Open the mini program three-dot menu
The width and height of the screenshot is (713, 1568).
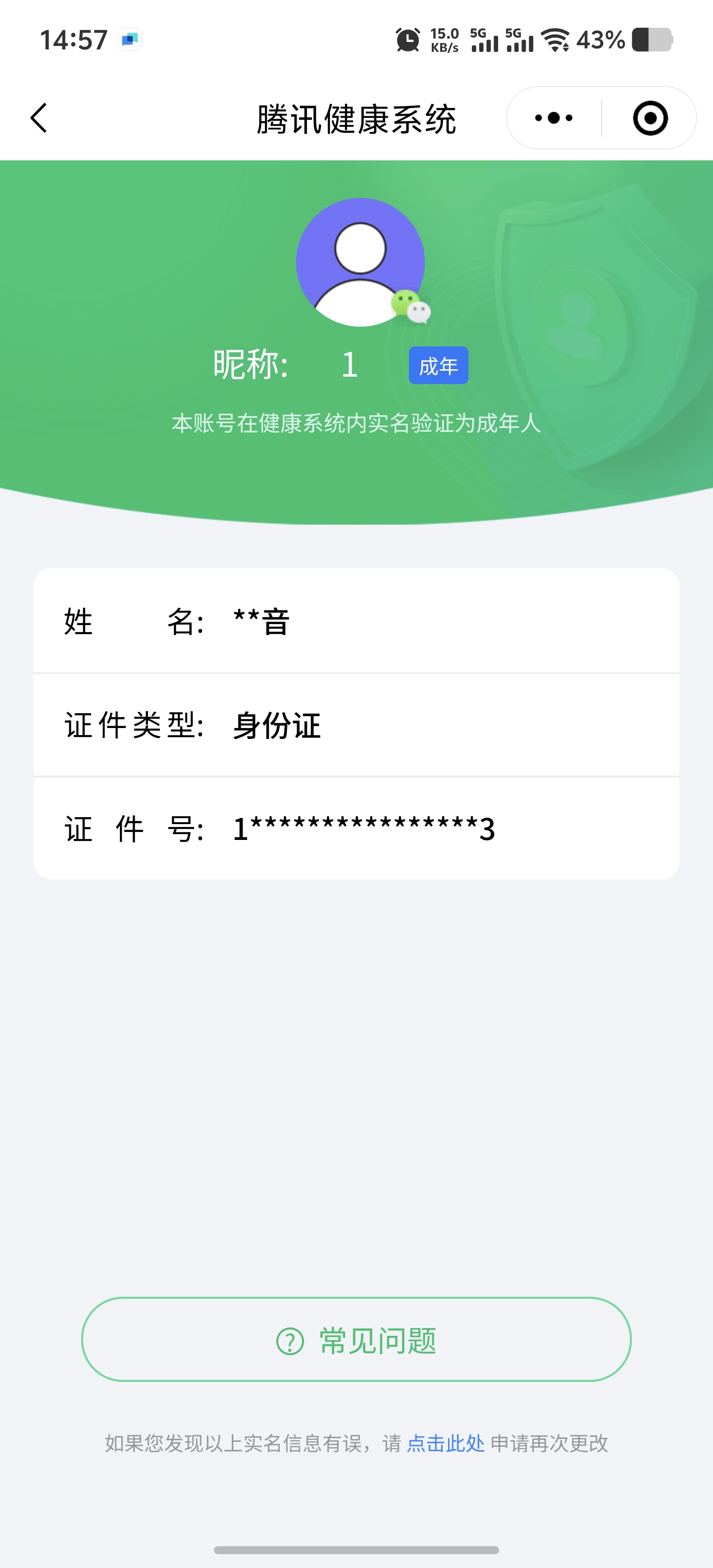click(554, 117)
